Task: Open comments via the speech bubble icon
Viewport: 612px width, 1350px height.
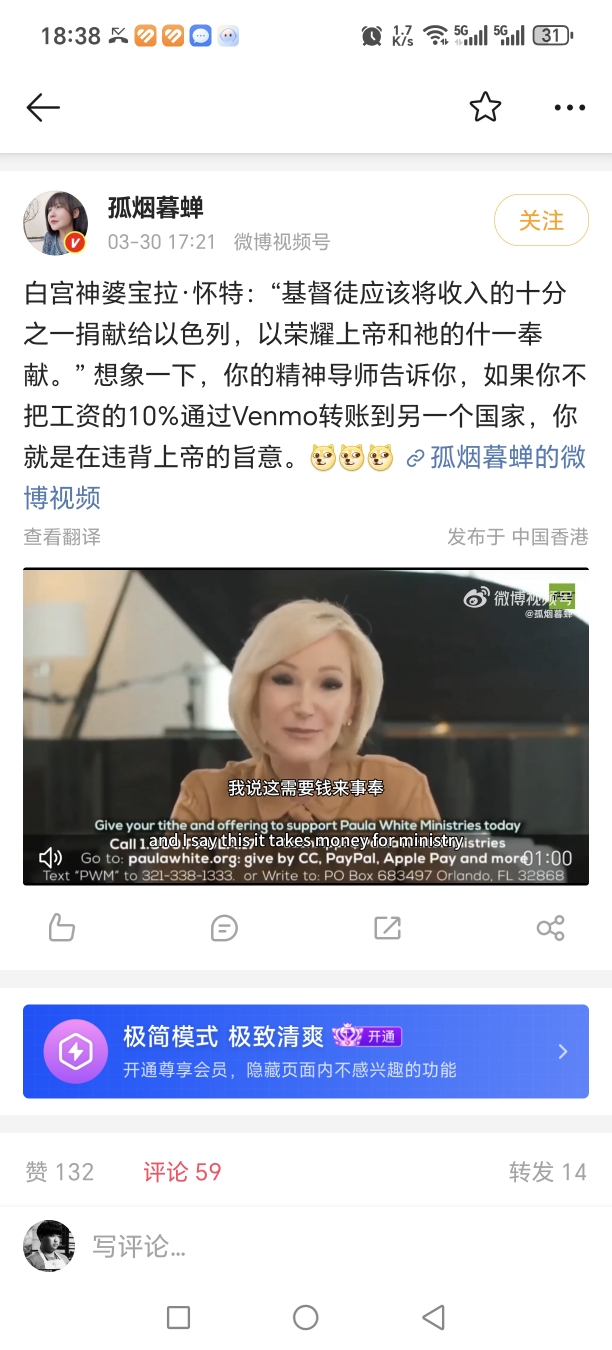Action: pos(224,928)
